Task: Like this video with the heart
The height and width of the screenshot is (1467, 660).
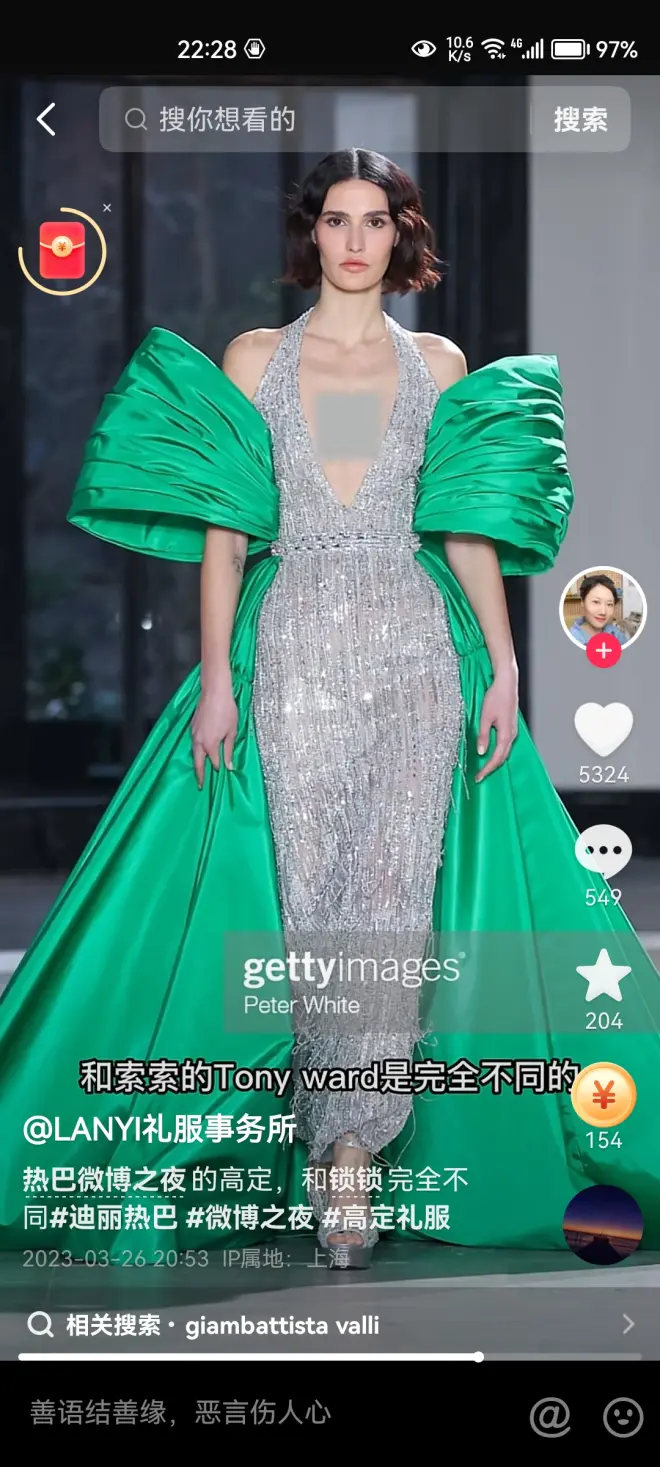Action: [x=603, y=730]
